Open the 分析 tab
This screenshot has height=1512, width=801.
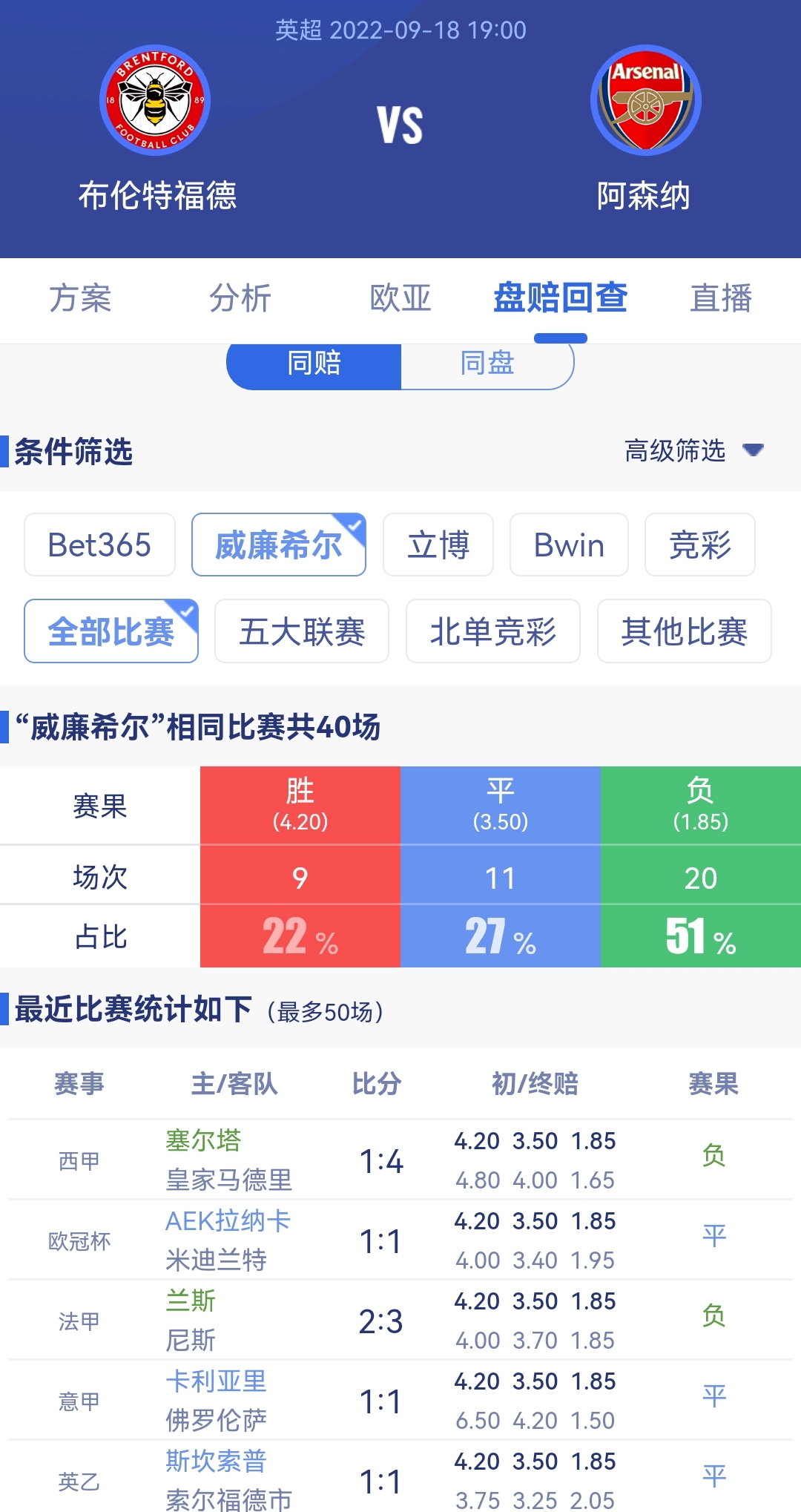[240, 298]
